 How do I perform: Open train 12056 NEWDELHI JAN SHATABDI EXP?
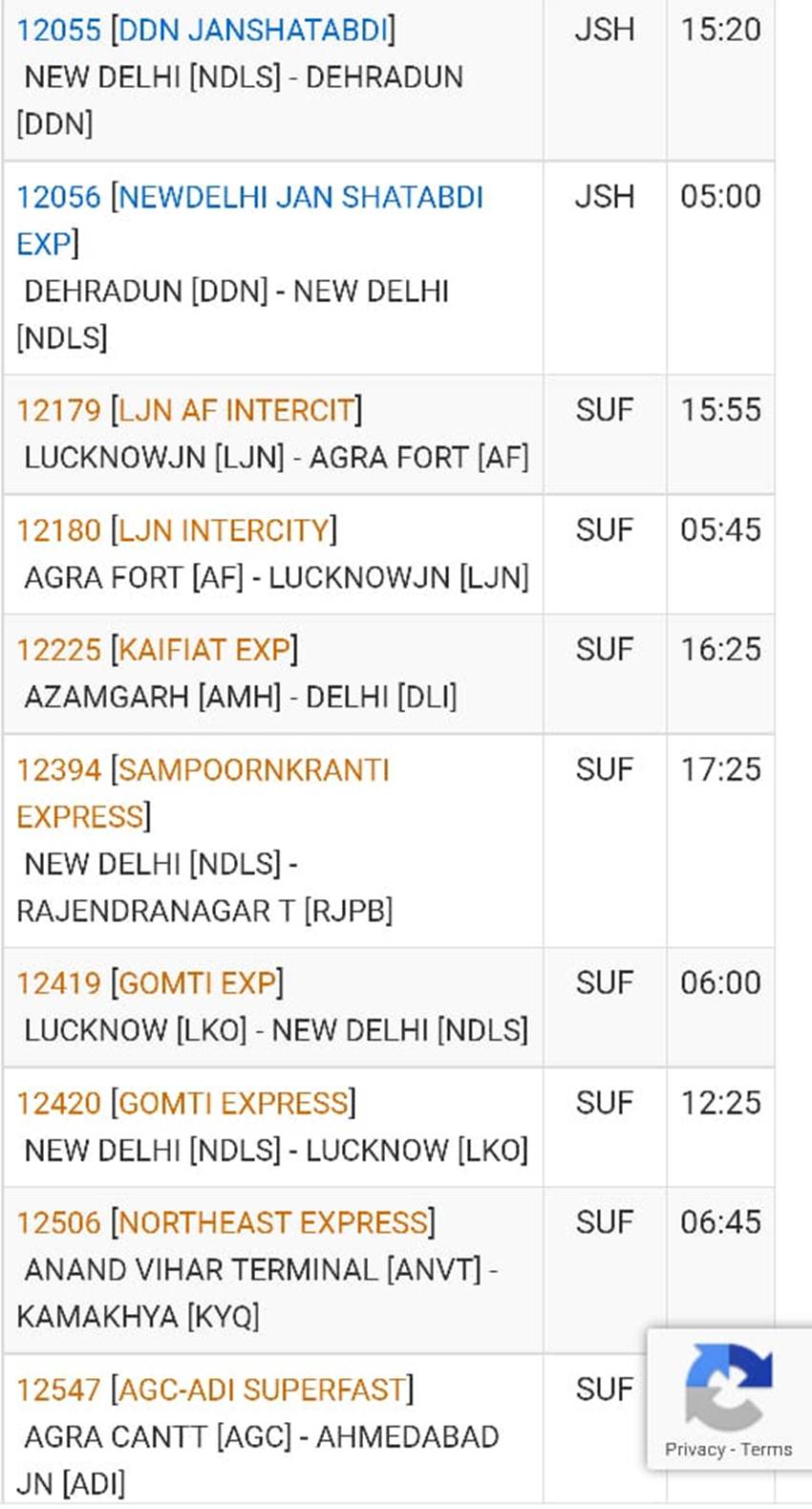coord(250,220)
